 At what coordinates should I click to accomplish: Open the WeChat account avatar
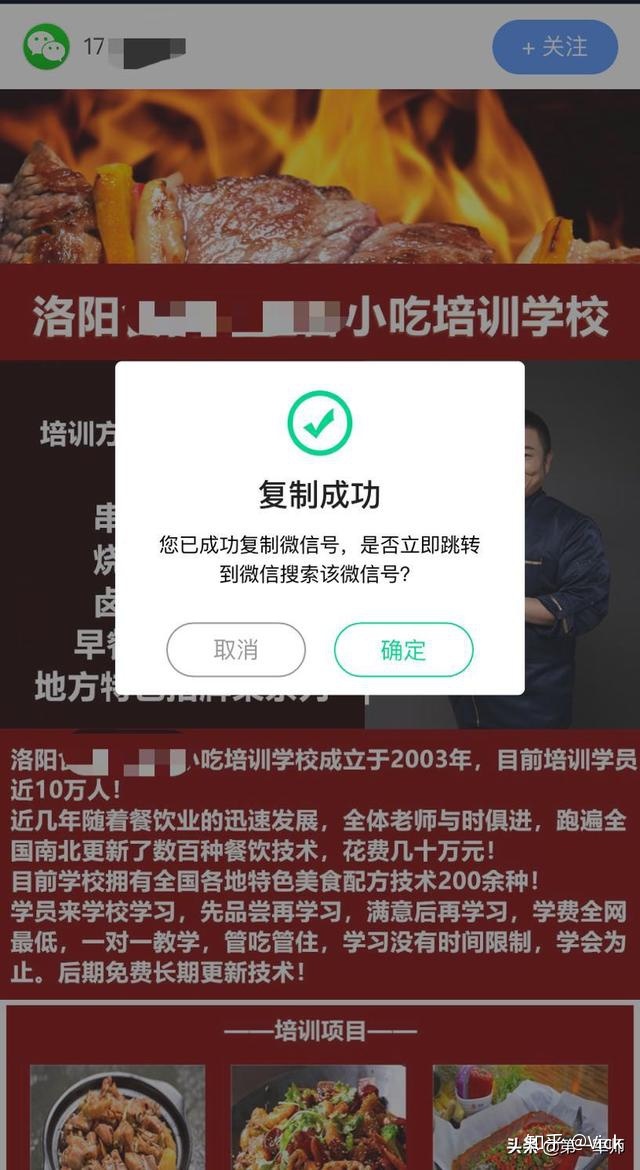coord(46,47)
